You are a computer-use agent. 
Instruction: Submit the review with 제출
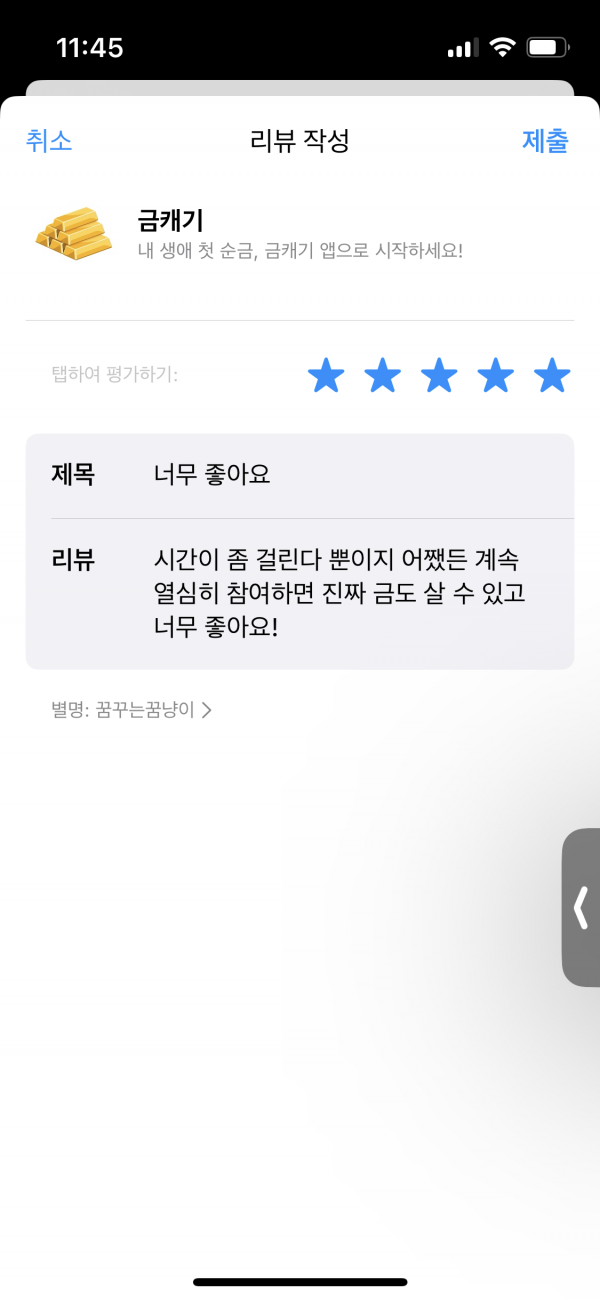[x=545, y=141]
